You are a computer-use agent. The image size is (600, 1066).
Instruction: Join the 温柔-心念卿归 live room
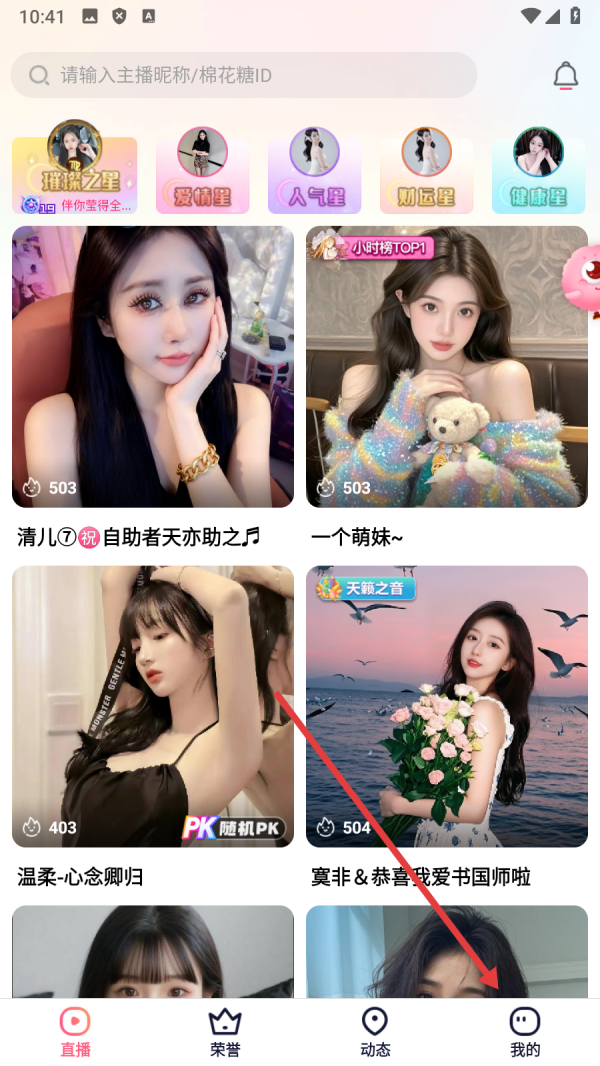click(x=153, y=706)
